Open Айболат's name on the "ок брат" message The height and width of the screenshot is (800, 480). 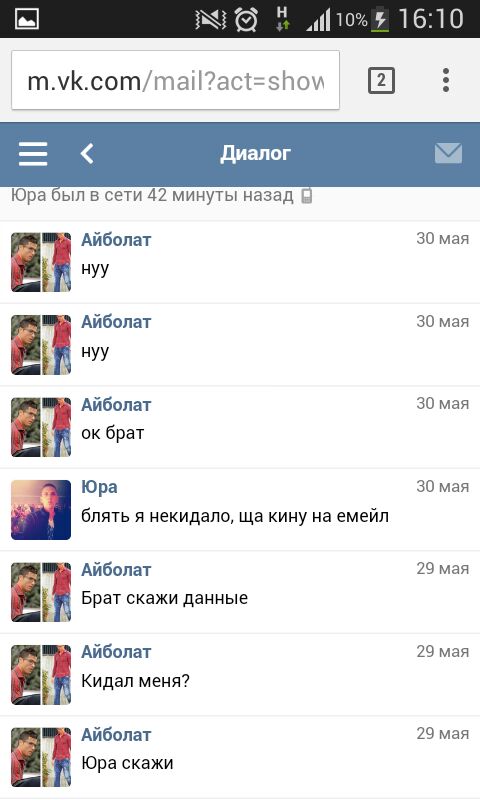pos(116,405)
